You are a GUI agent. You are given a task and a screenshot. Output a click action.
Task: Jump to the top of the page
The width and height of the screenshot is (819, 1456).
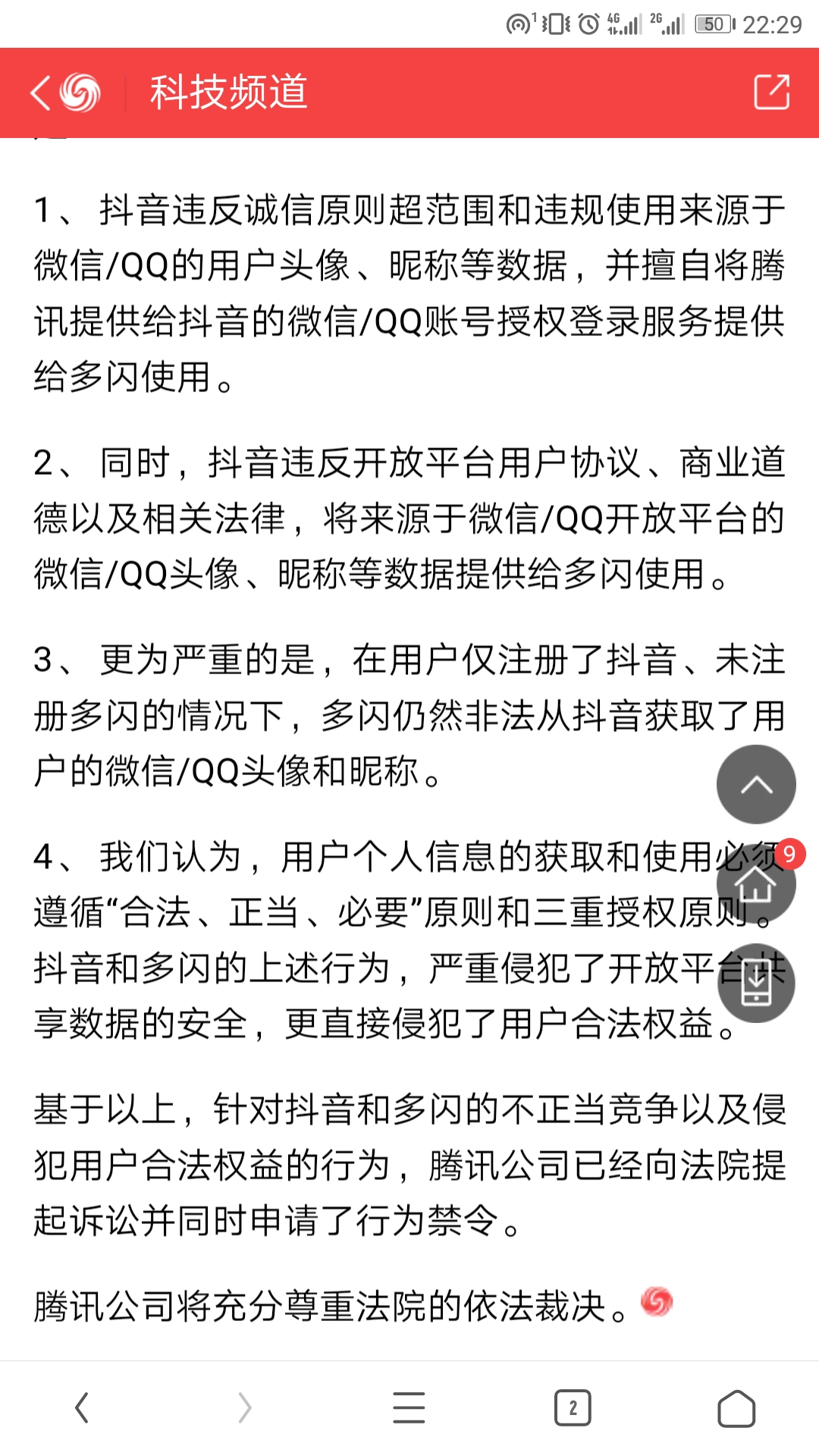click(x=755, y=785)
